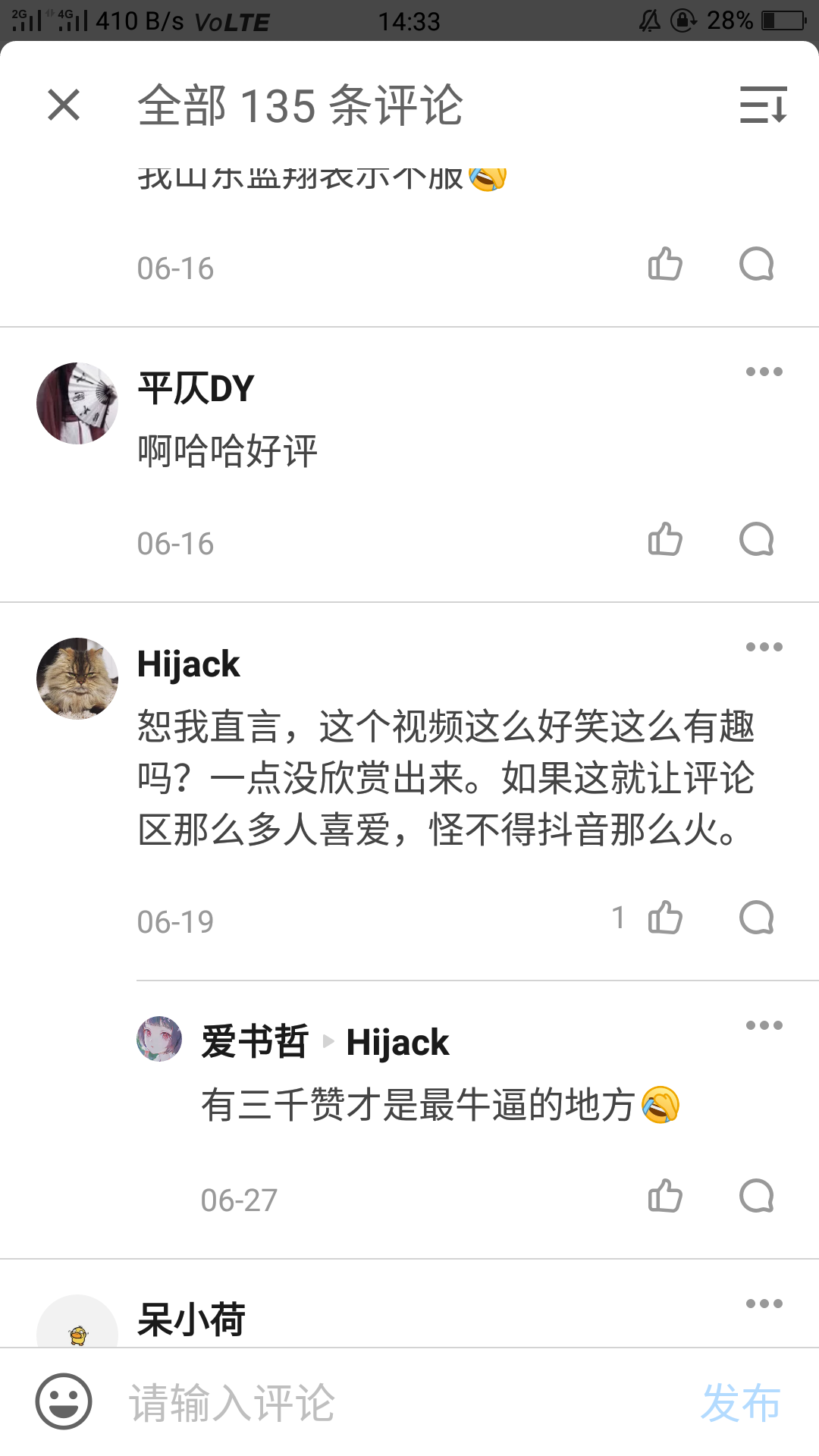Like Hijack's comment dated 06-19
Screen dimensions: 819x1456
[x=665, y=918]
